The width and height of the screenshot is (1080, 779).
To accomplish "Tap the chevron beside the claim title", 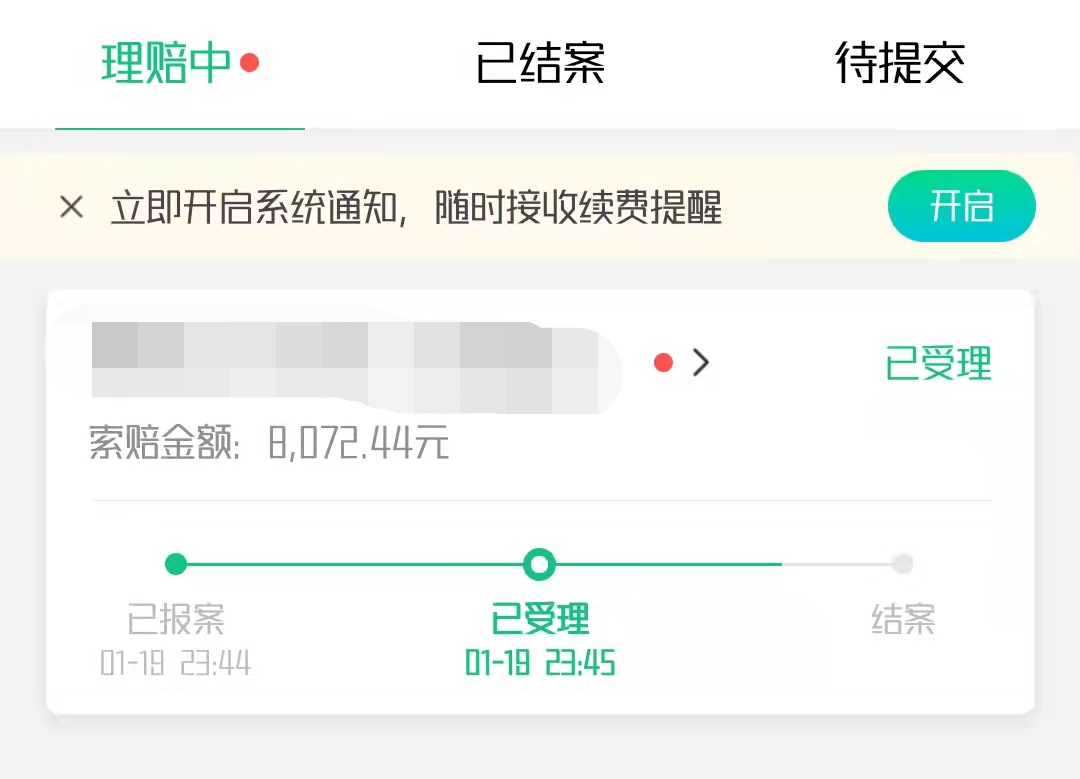I will [700, 362].
